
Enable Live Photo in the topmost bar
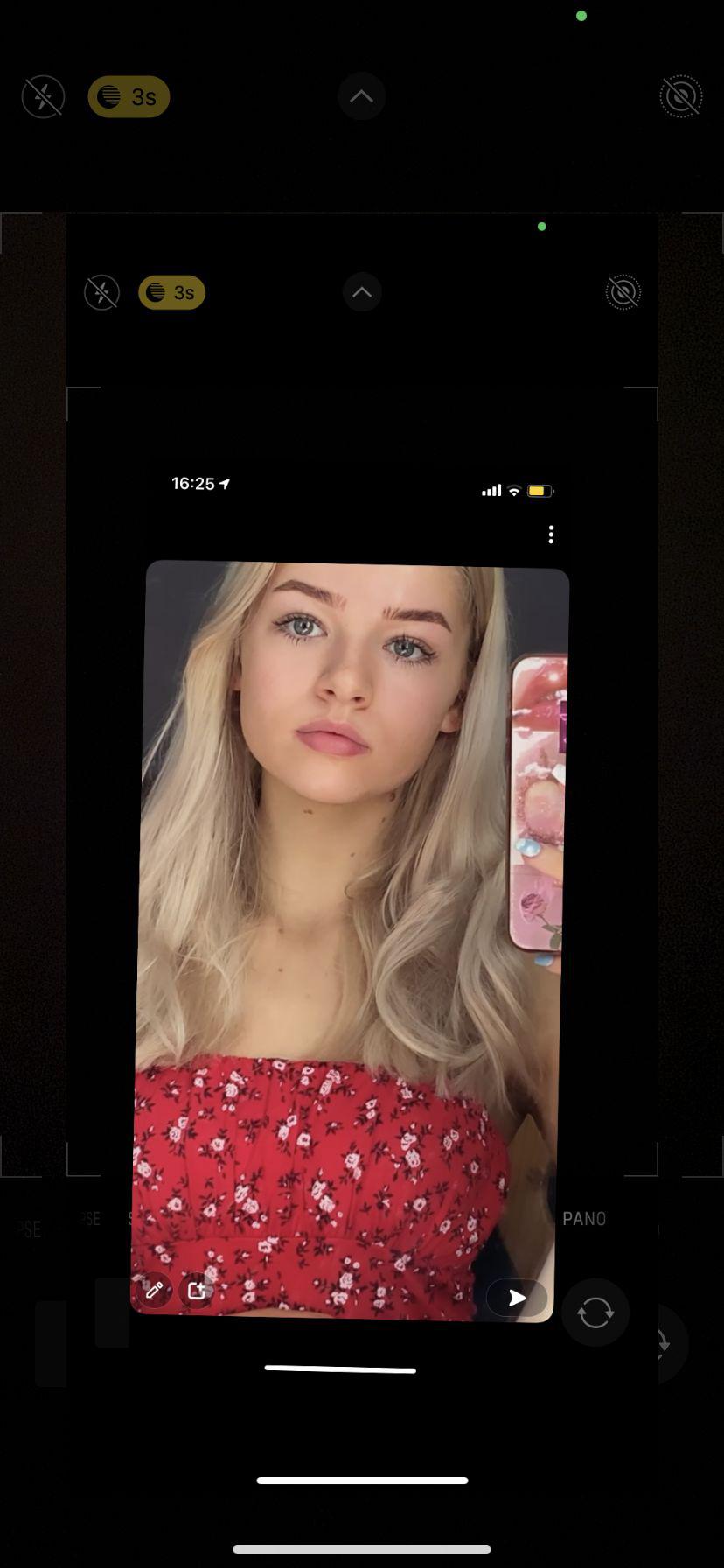pyautogui.click(x=680, y=96)
